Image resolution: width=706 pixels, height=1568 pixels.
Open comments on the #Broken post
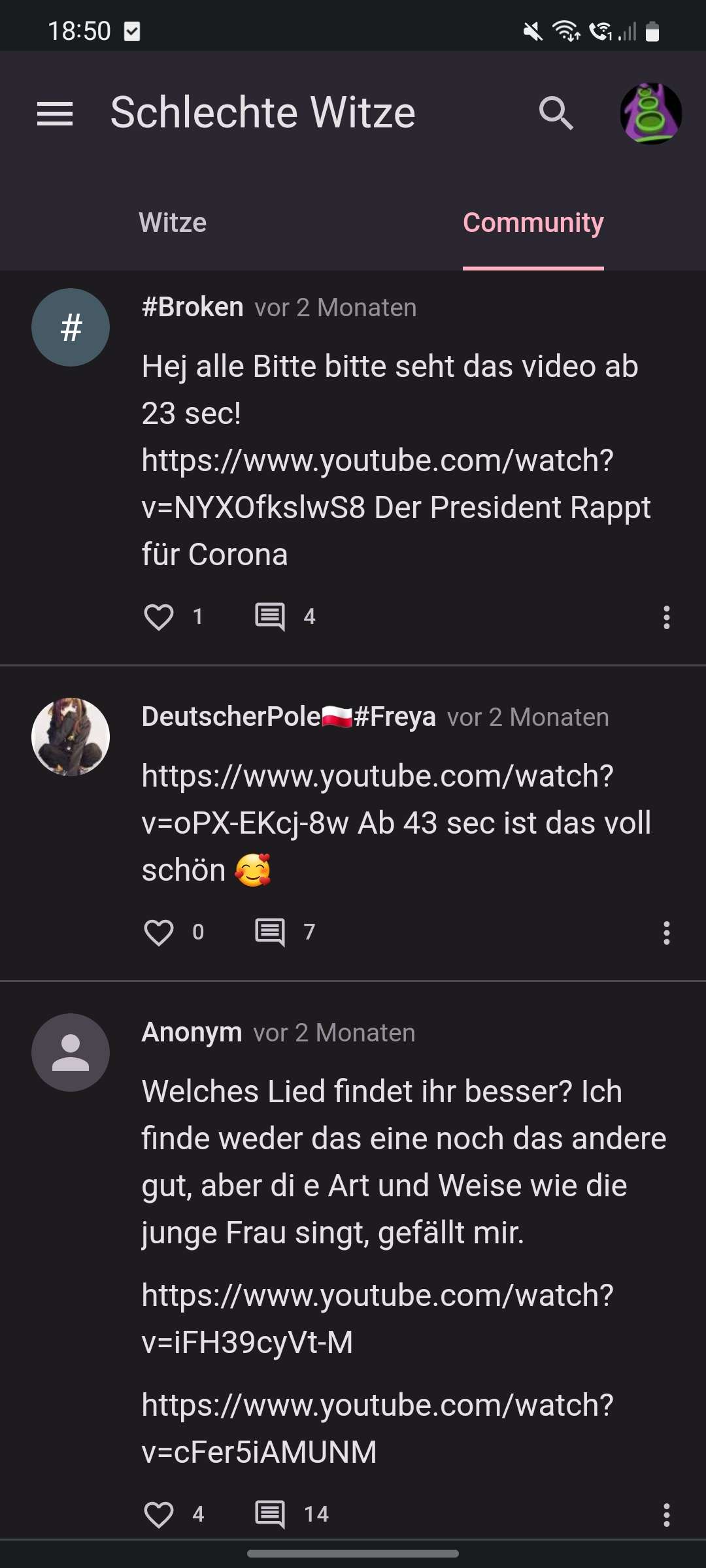point(270,617)
